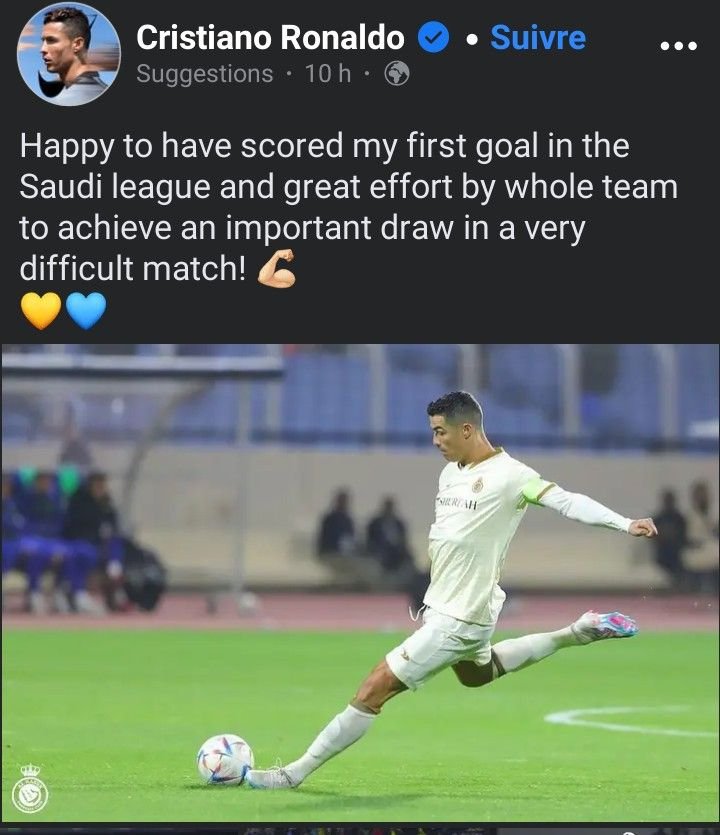Open the football photo in the post
The width and height of the screenshot is (720, 835).
pyautogui.click(x=360, y=583)
